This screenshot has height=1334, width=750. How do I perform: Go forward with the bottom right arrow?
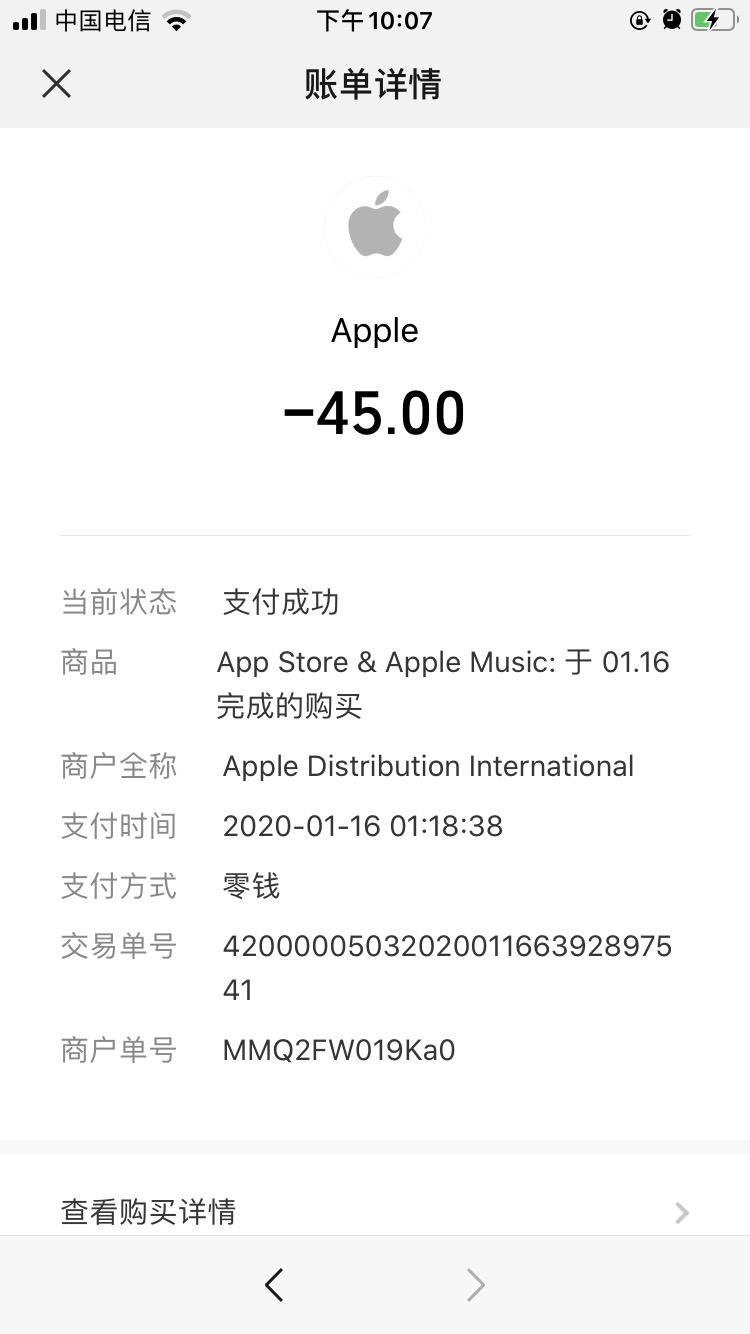point(476,1285)
